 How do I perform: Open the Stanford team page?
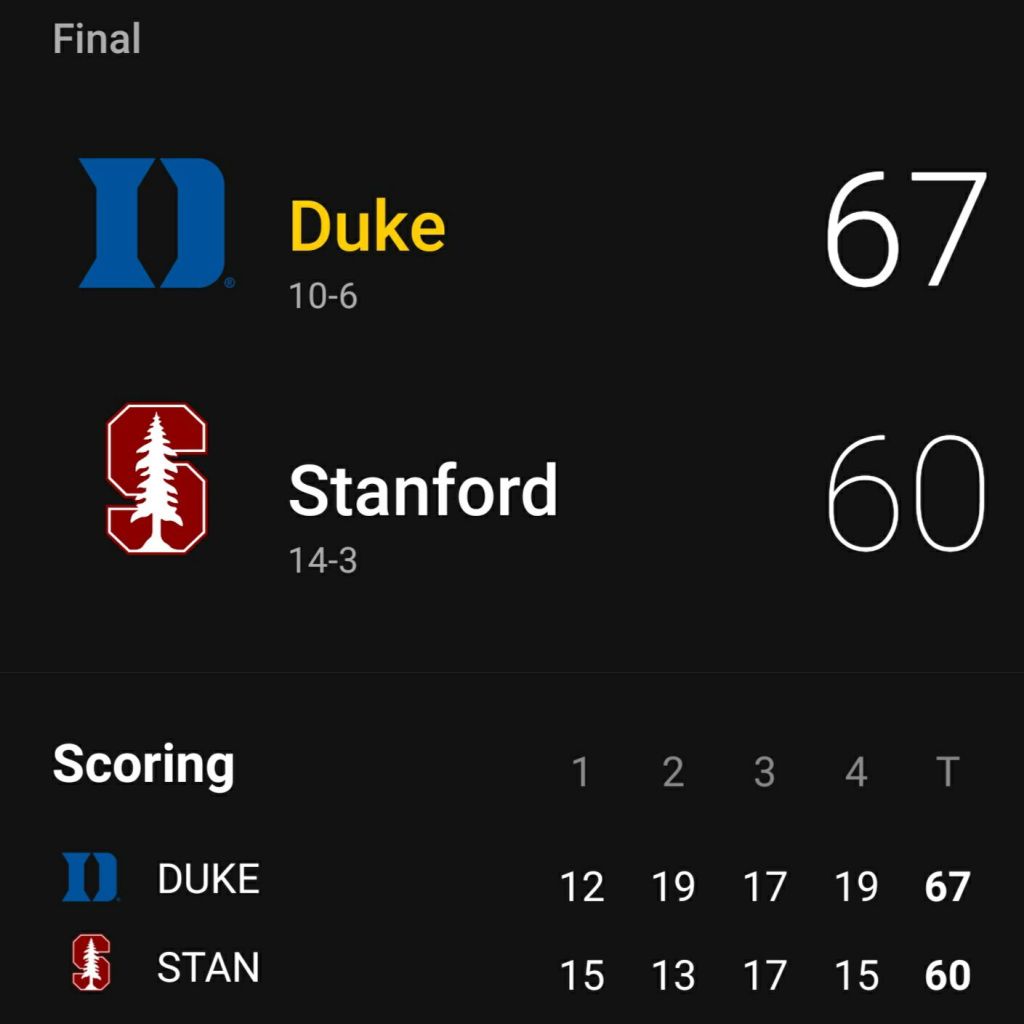click(x=421, y=490)
